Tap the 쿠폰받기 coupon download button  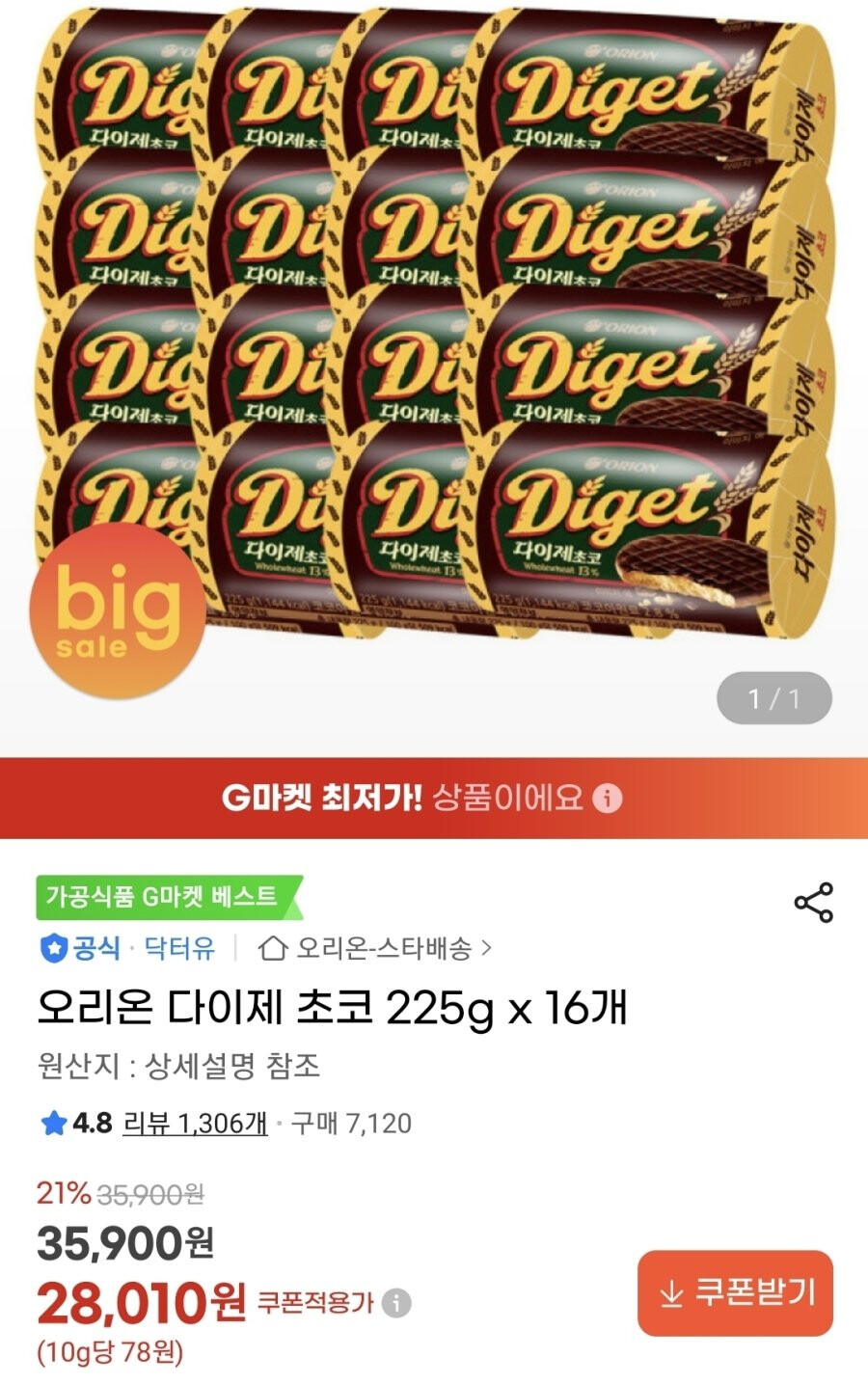point(735,1293)
